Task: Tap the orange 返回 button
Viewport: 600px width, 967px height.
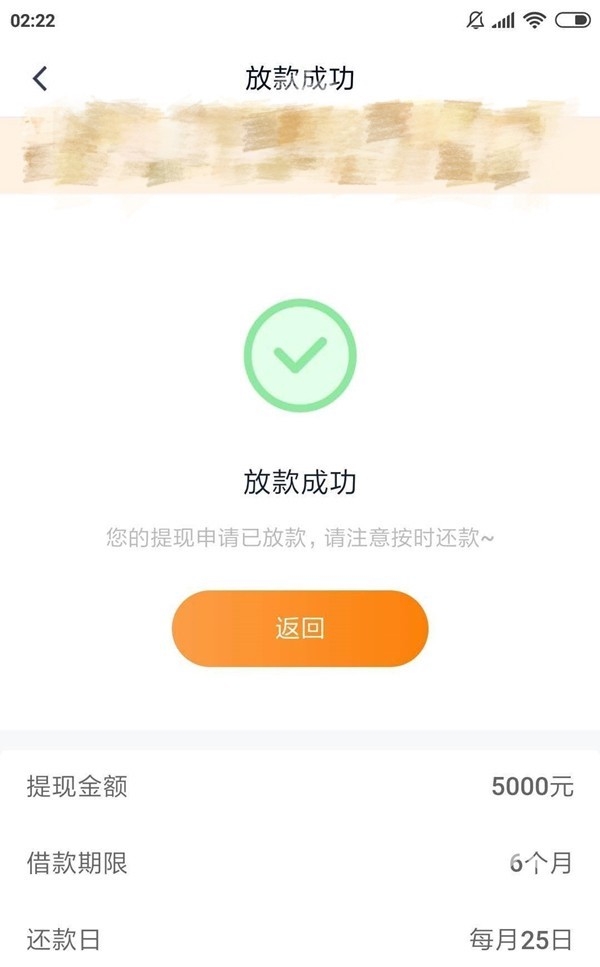Action: point(300,628)
